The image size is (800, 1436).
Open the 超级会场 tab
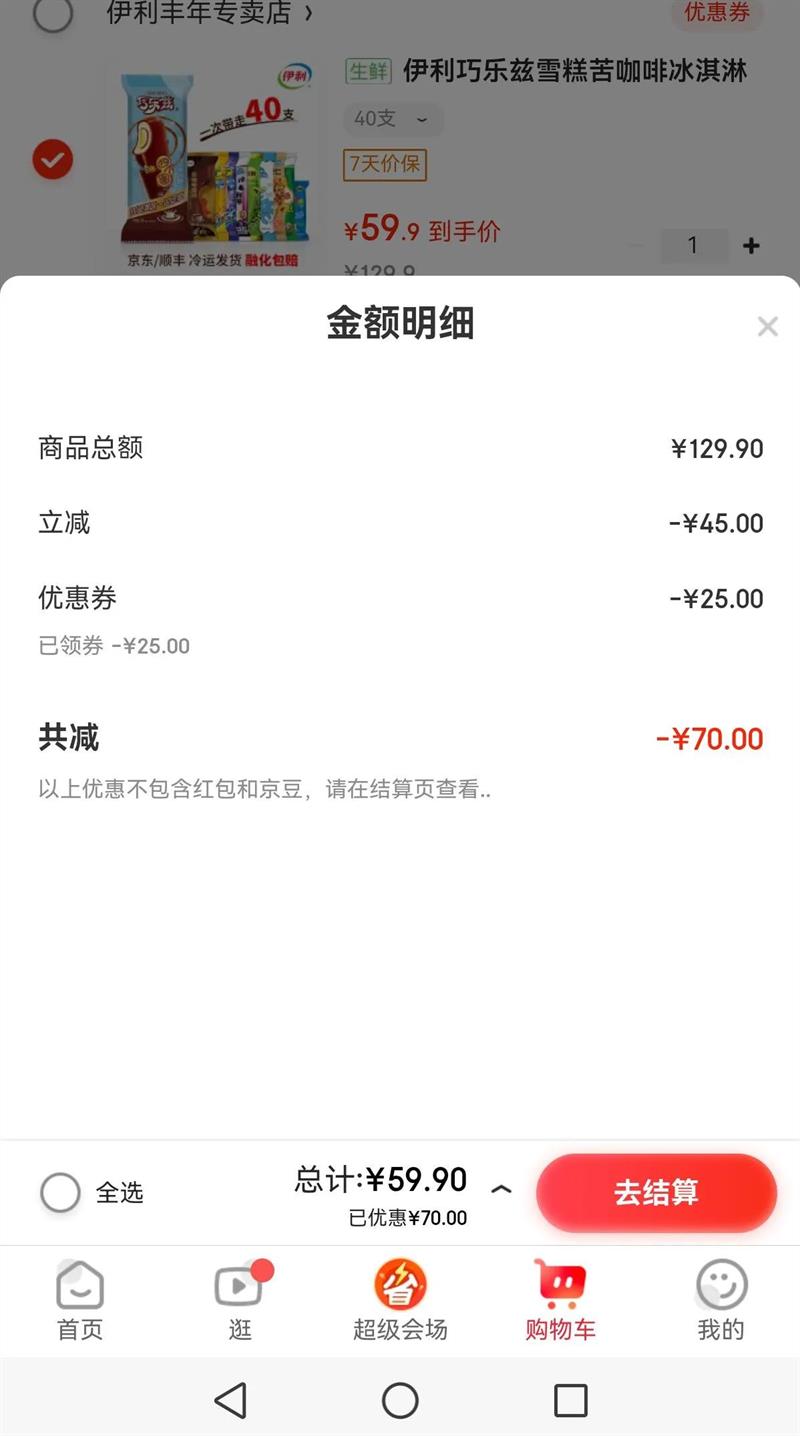coord(400,1299)
